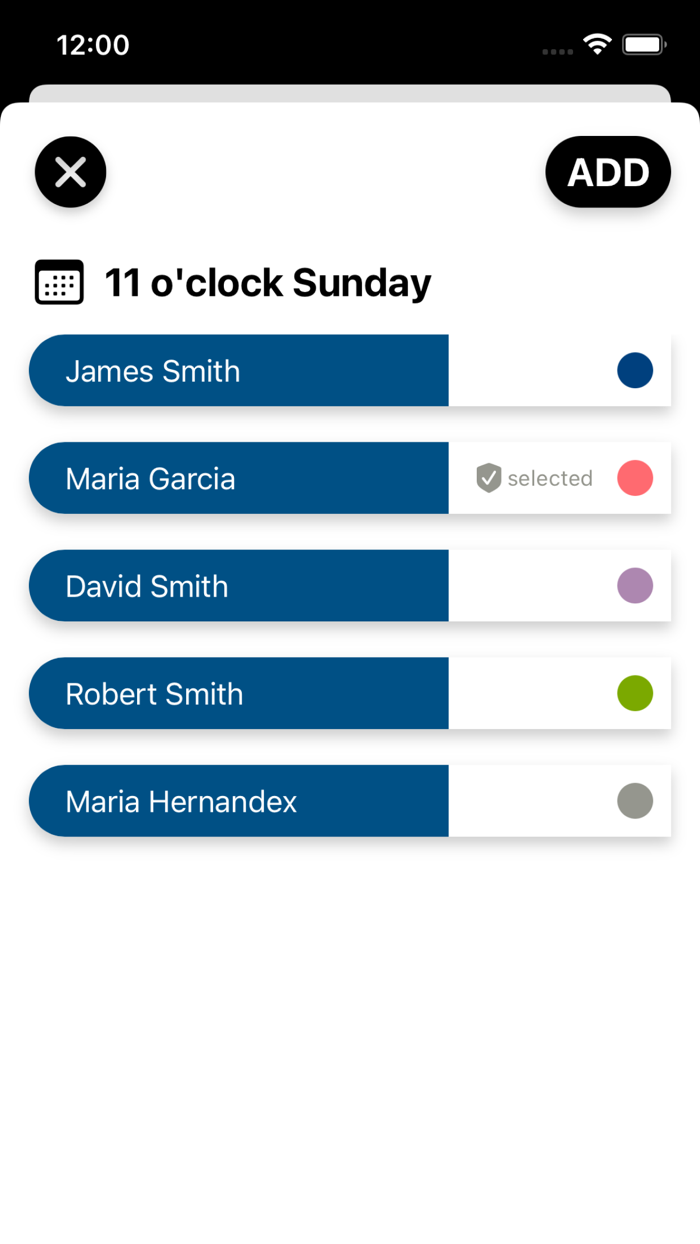Tap the Maria Garcia row
Viewport: 700px width, 1244px height.
[240, 478]
